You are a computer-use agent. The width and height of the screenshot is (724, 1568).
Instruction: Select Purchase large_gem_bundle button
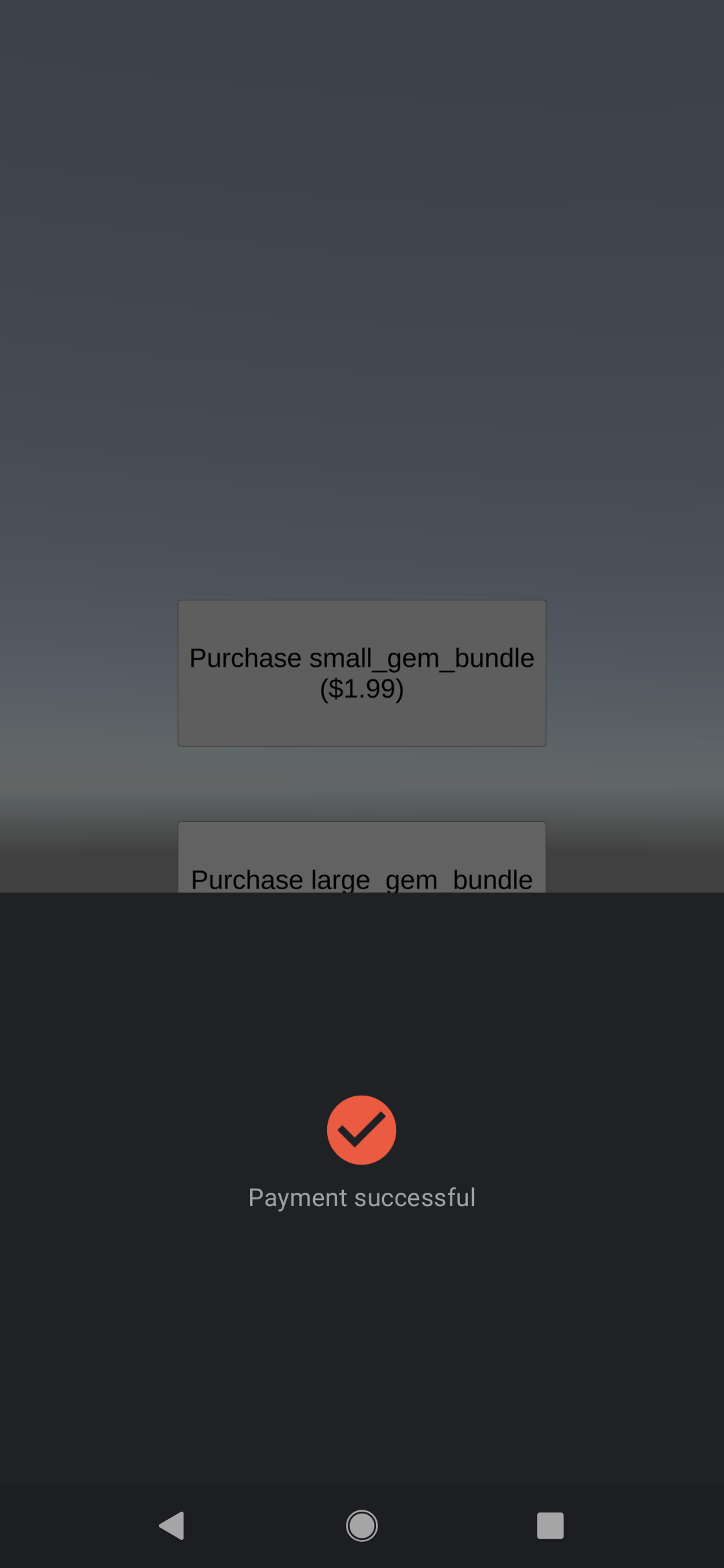[361, 861]
